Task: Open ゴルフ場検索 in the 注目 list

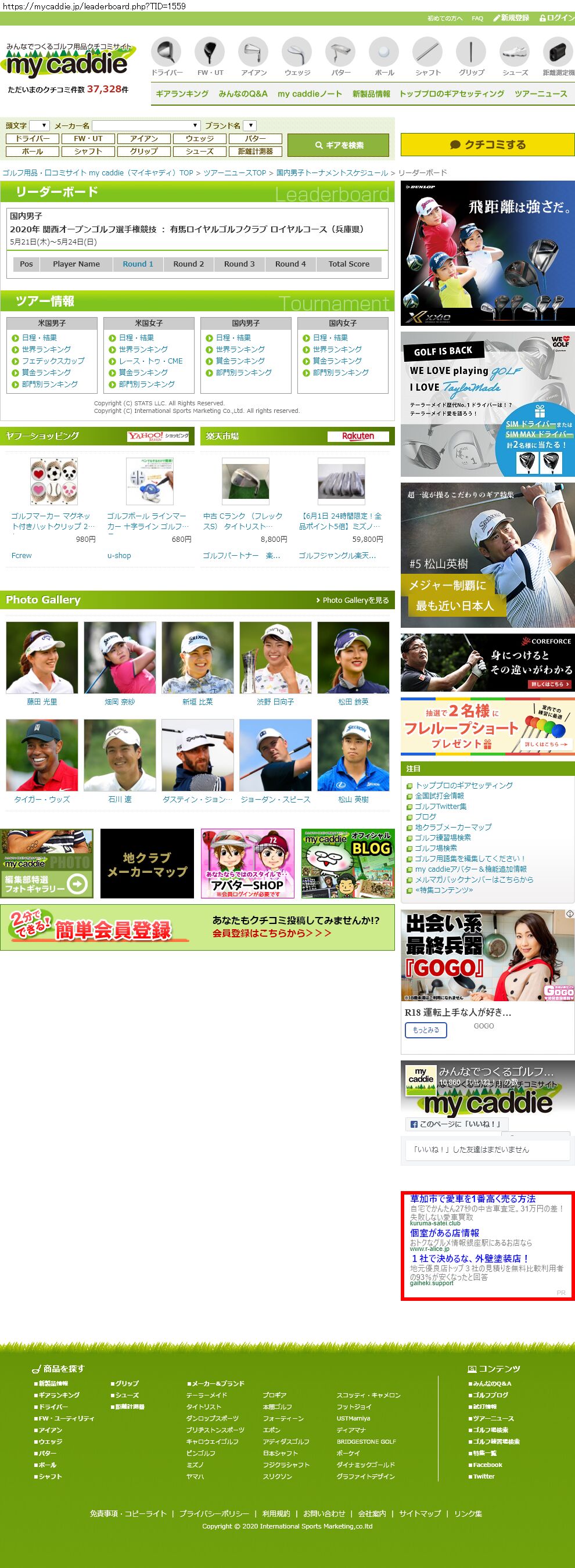Action: (436, 848)
